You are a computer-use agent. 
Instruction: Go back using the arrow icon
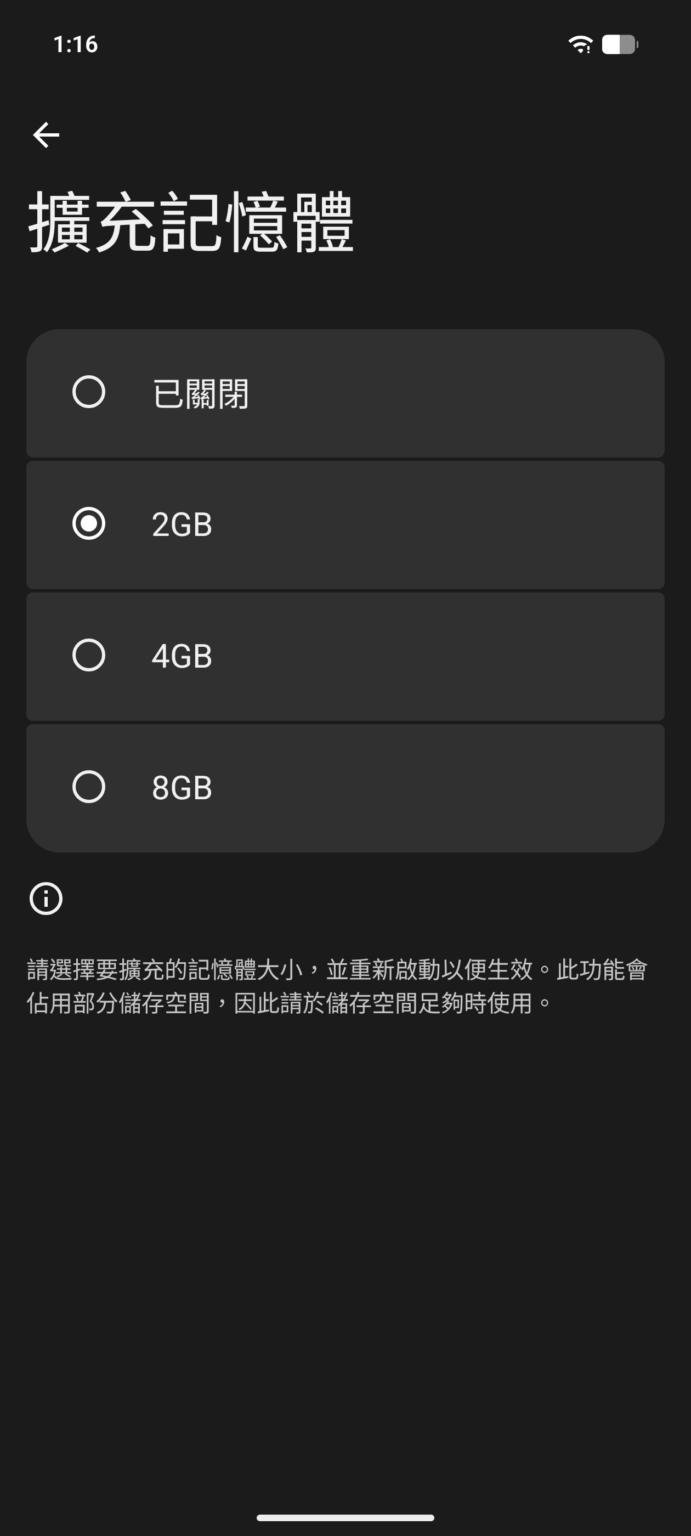[x=46, y=135]
